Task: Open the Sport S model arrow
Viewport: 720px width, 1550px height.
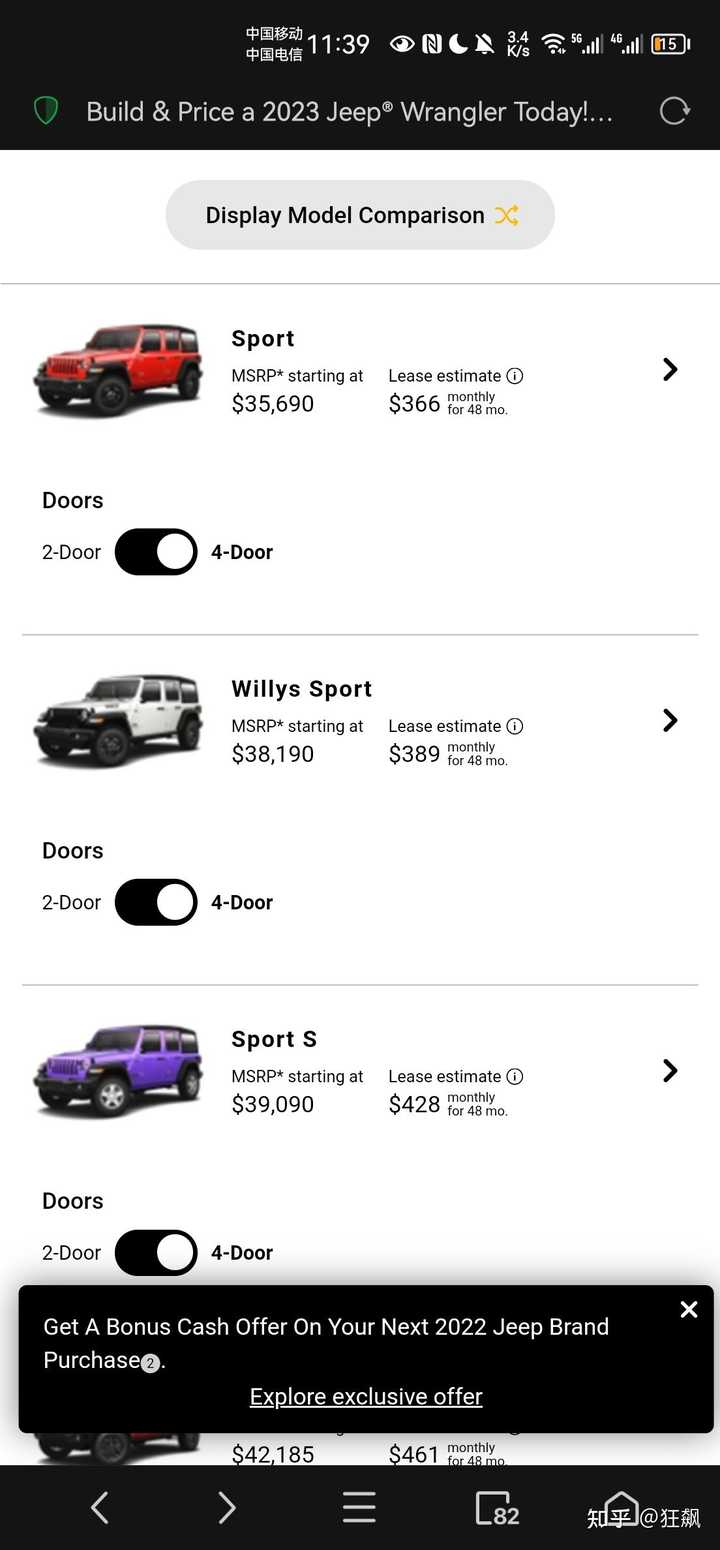Action: (x=670, y=1071)
